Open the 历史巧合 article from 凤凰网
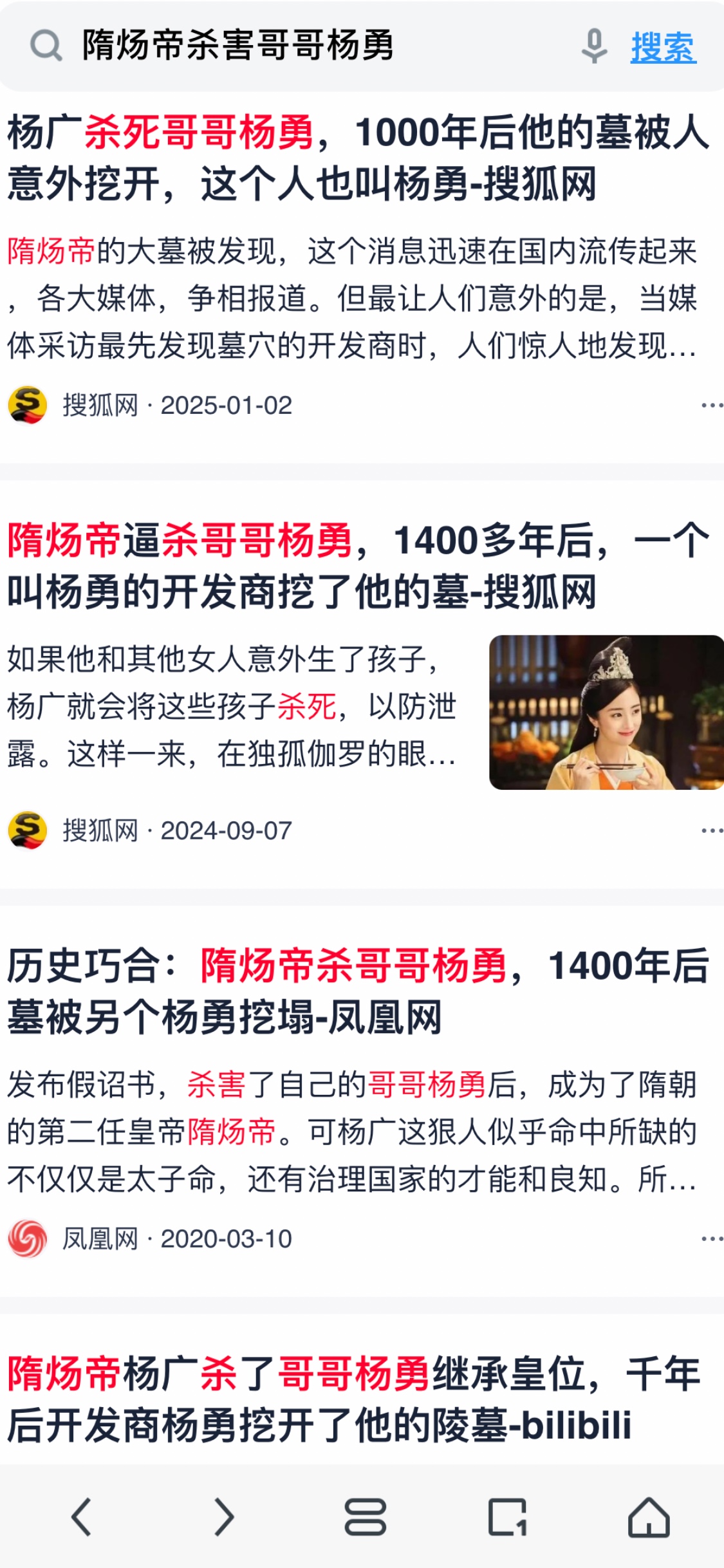This screenshot has height=1568, width=724. click(357, 991)
